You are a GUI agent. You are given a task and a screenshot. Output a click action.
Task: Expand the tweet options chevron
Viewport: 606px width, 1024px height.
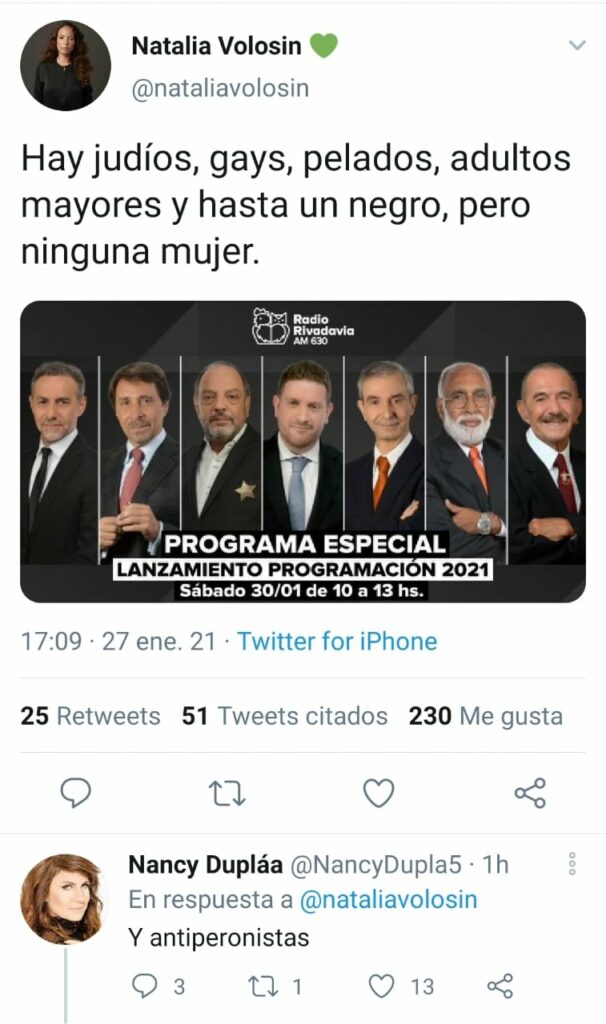[x=577, y=46]
